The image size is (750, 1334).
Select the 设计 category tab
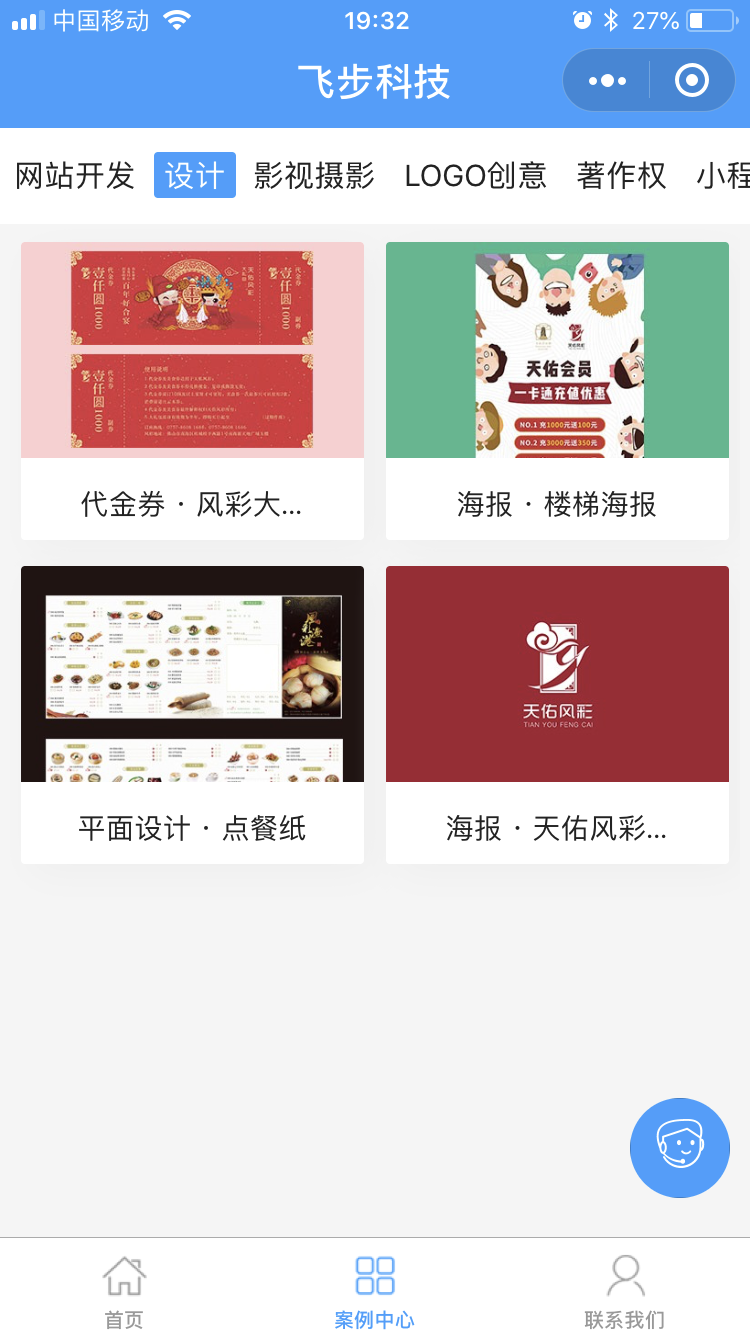(x=195, y=175)
